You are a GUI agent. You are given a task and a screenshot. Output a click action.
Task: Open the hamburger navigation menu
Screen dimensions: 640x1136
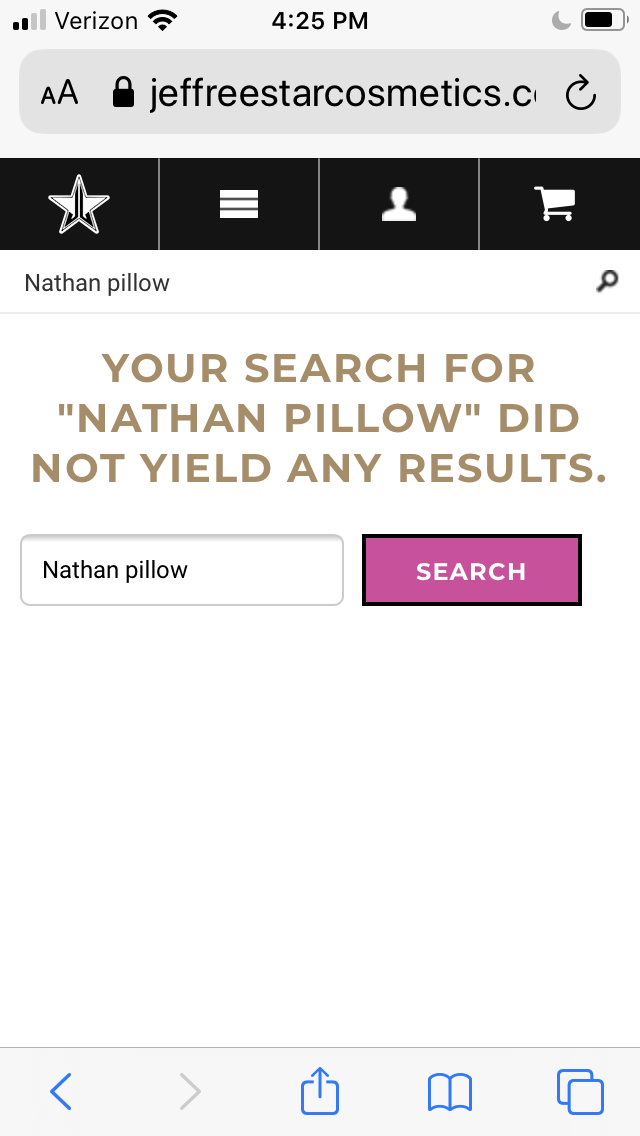tap(239, 204)
